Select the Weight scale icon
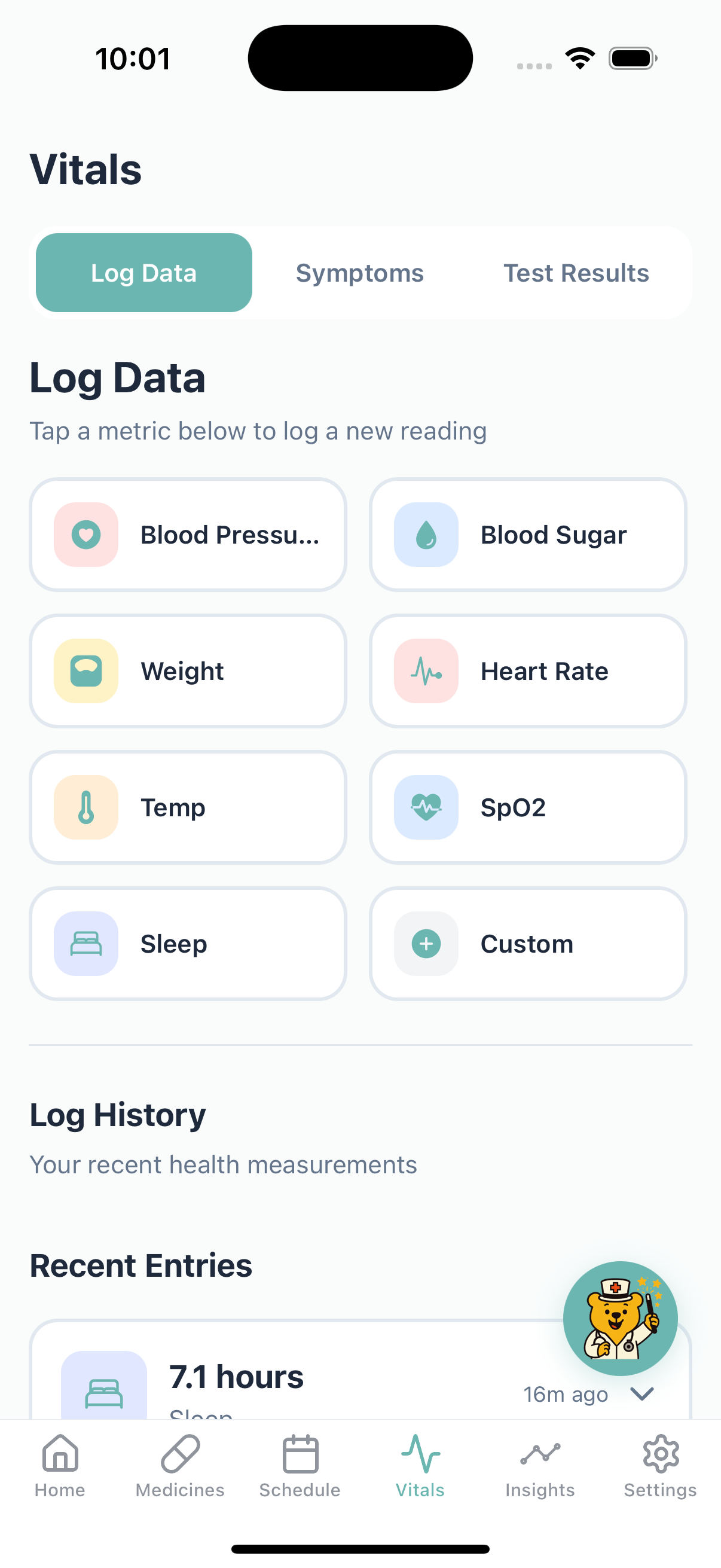This screenshot has width=721, height=1568. (85, 671)
